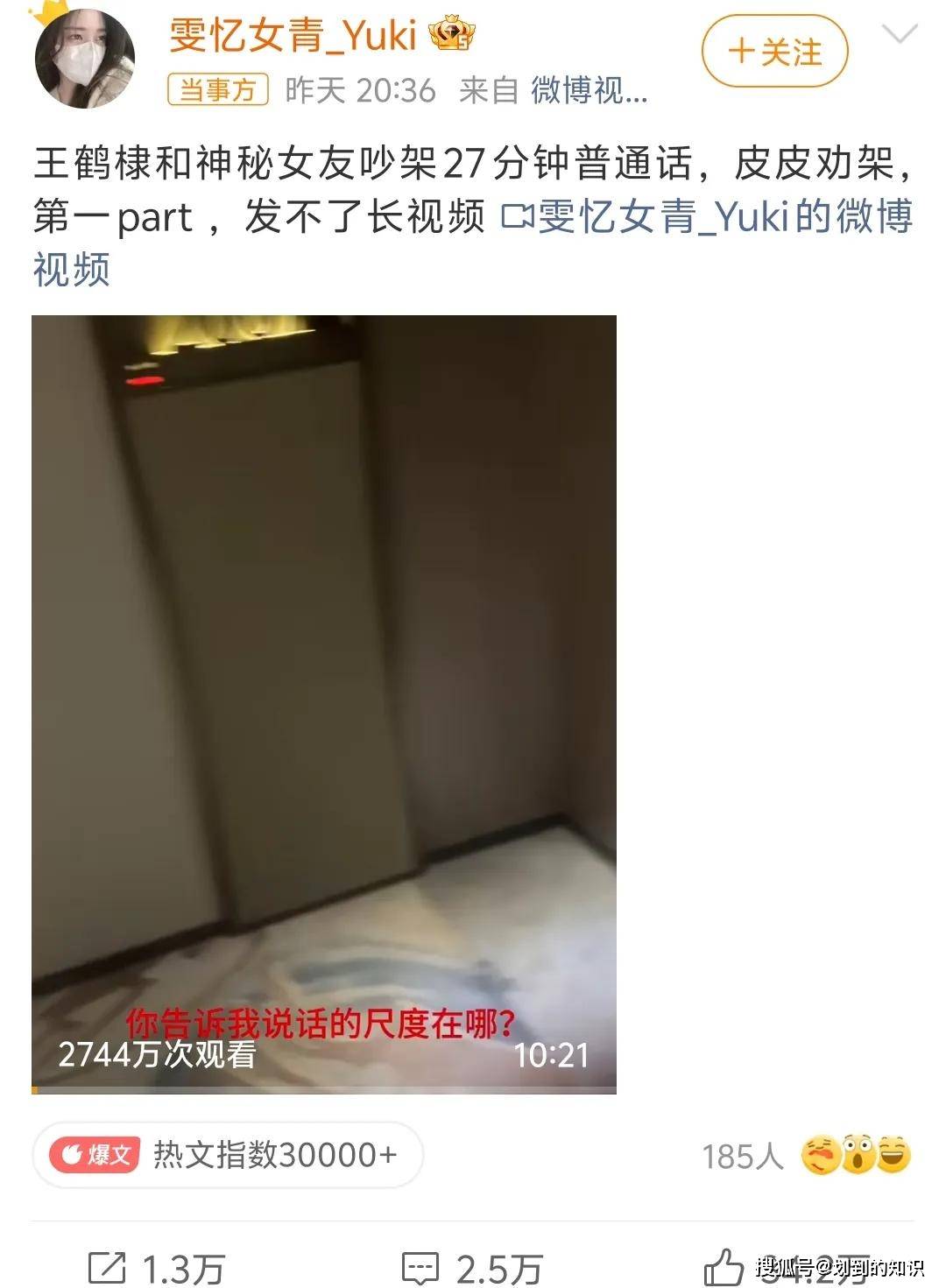Repost this Weibo post
Viewport: 946px width, 1288px height.
tap(157, 1268)
